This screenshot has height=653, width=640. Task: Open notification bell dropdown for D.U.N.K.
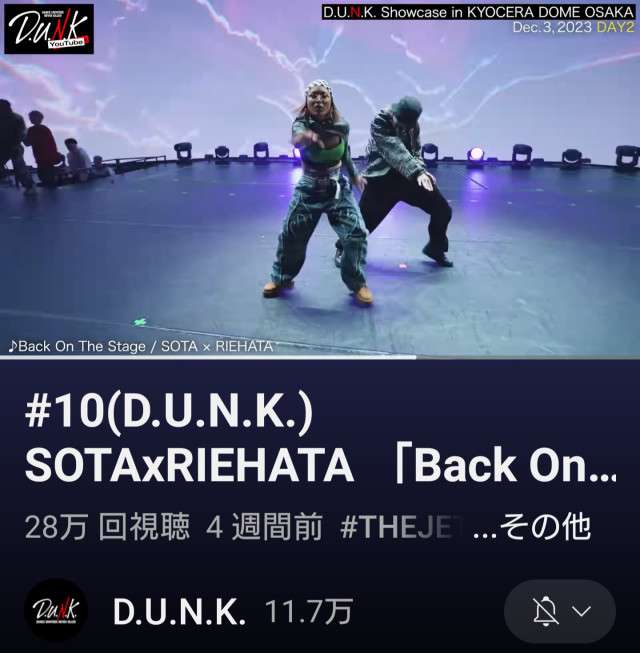(x=559, y=611)
